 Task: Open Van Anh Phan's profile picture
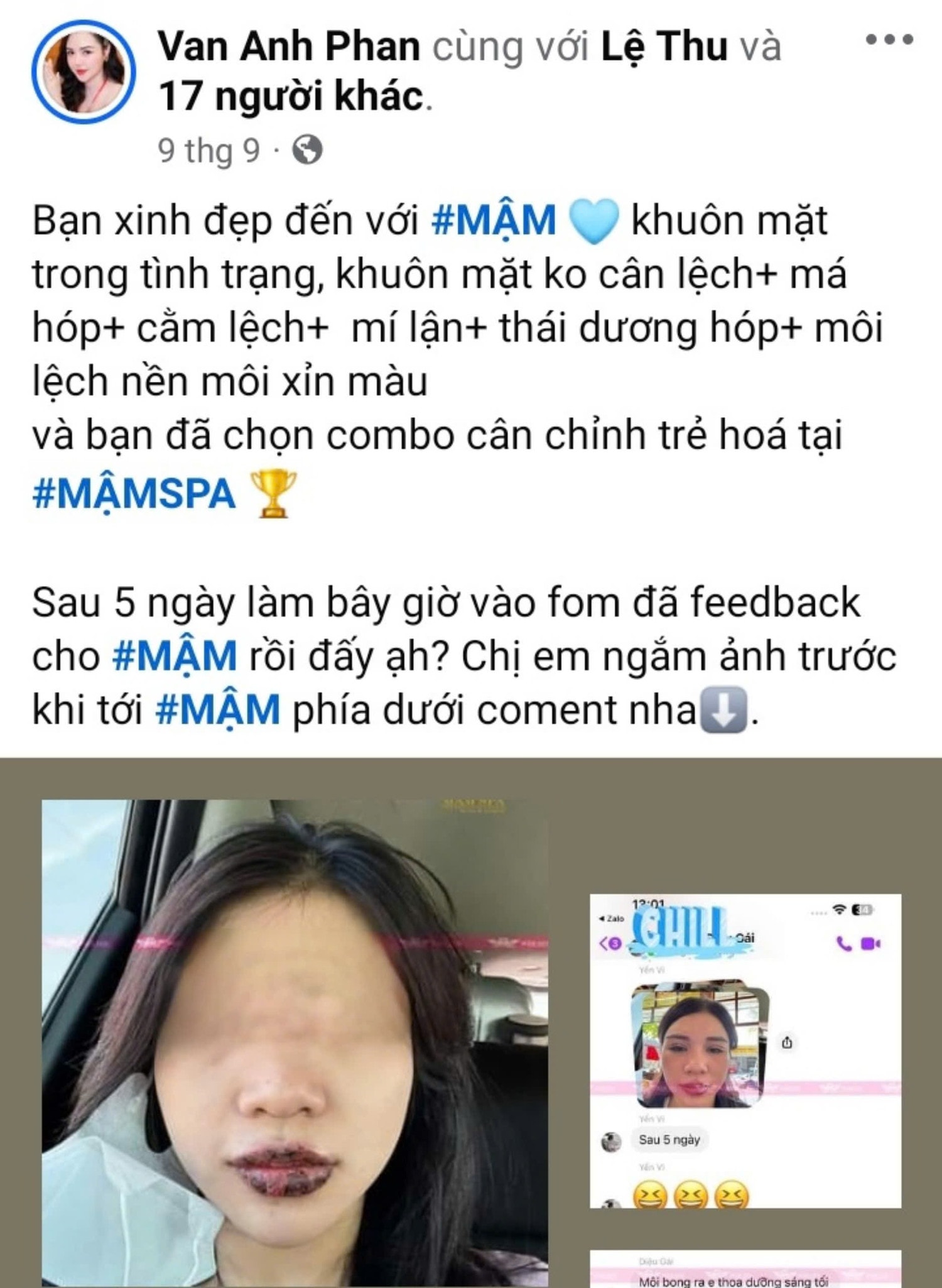pos(83,70)
